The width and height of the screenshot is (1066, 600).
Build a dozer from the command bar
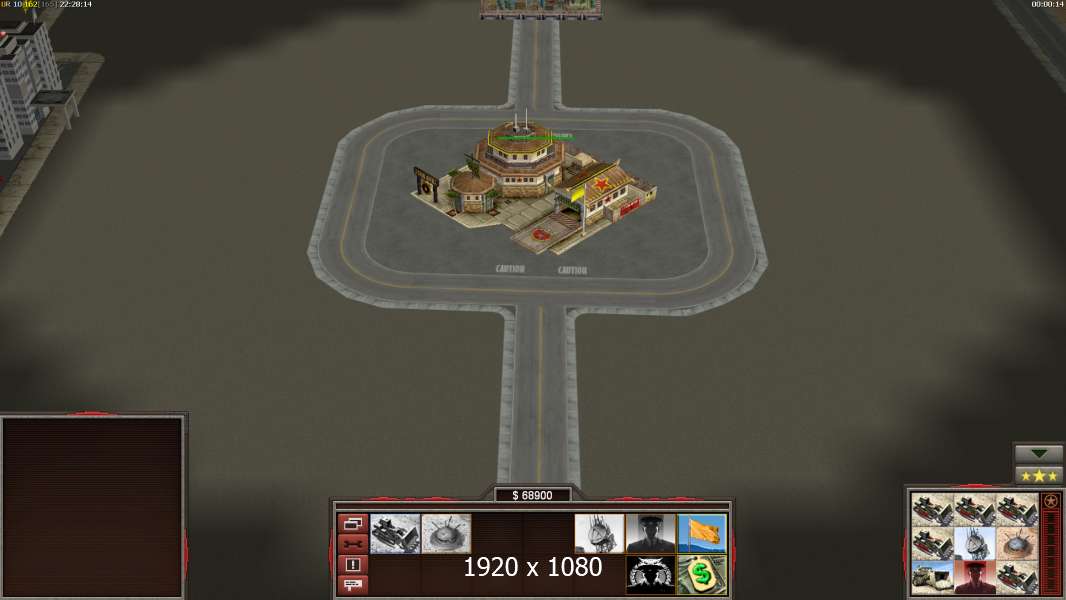point(395,533)
